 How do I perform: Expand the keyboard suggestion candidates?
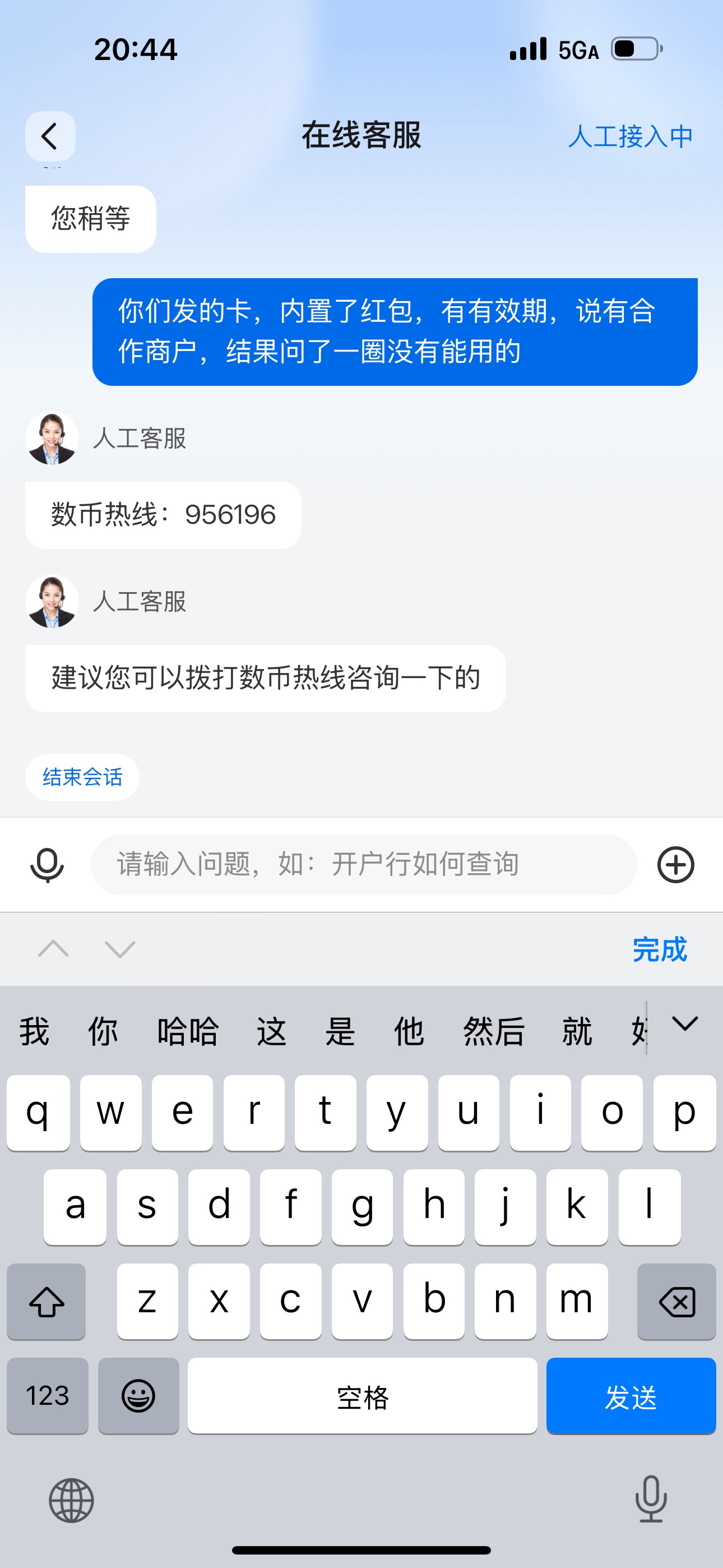click(x=685, y=1025)
